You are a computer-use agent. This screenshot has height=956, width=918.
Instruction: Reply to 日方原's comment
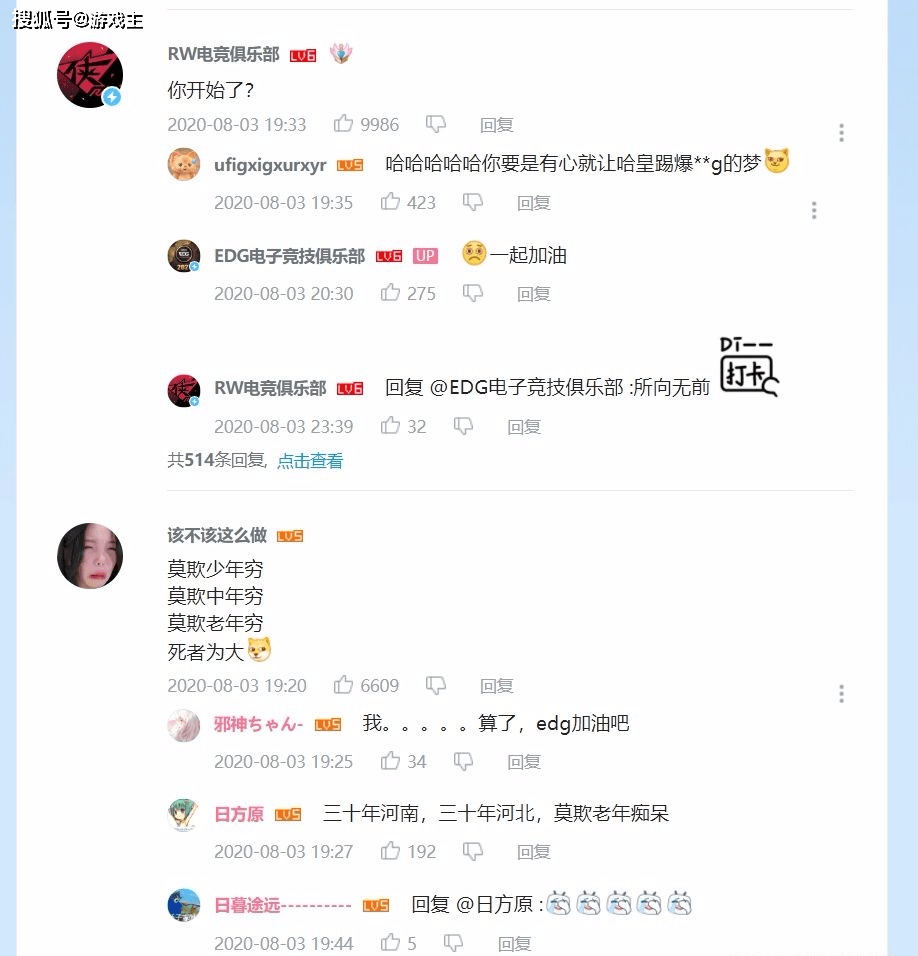click(x=534, y=852)
